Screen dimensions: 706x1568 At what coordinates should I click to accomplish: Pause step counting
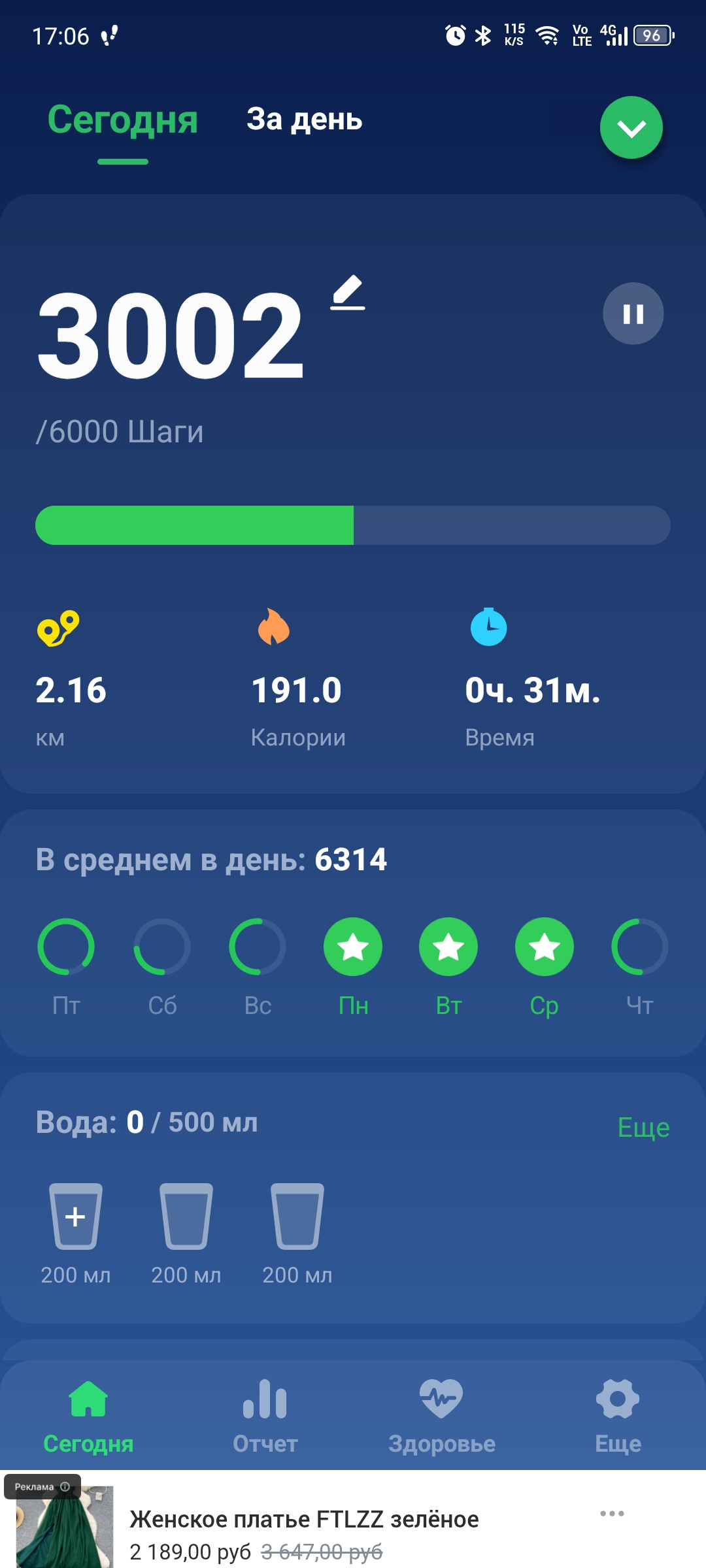coord(633,314)
